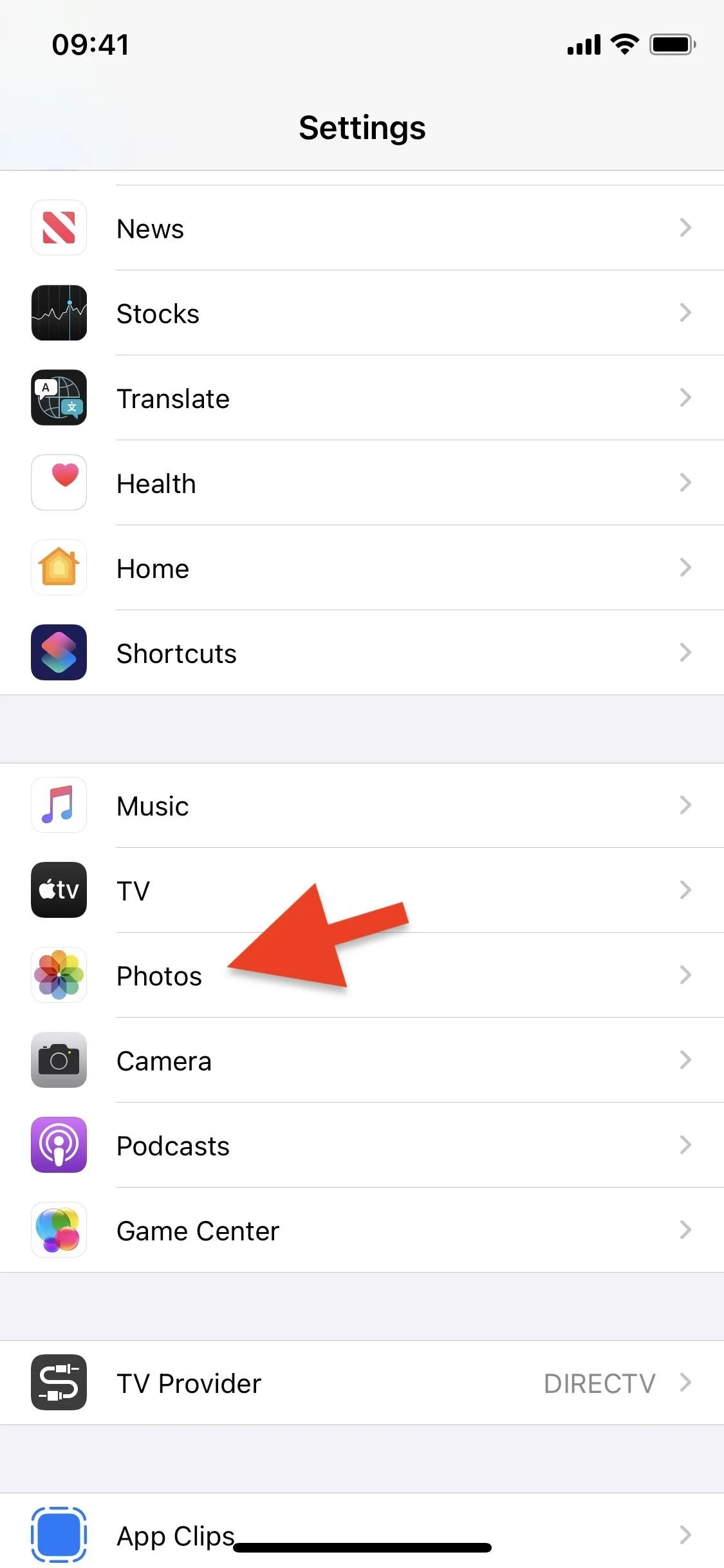The image size is (724, 1568).
Task: Open Music settings
Action: [362, 805]
